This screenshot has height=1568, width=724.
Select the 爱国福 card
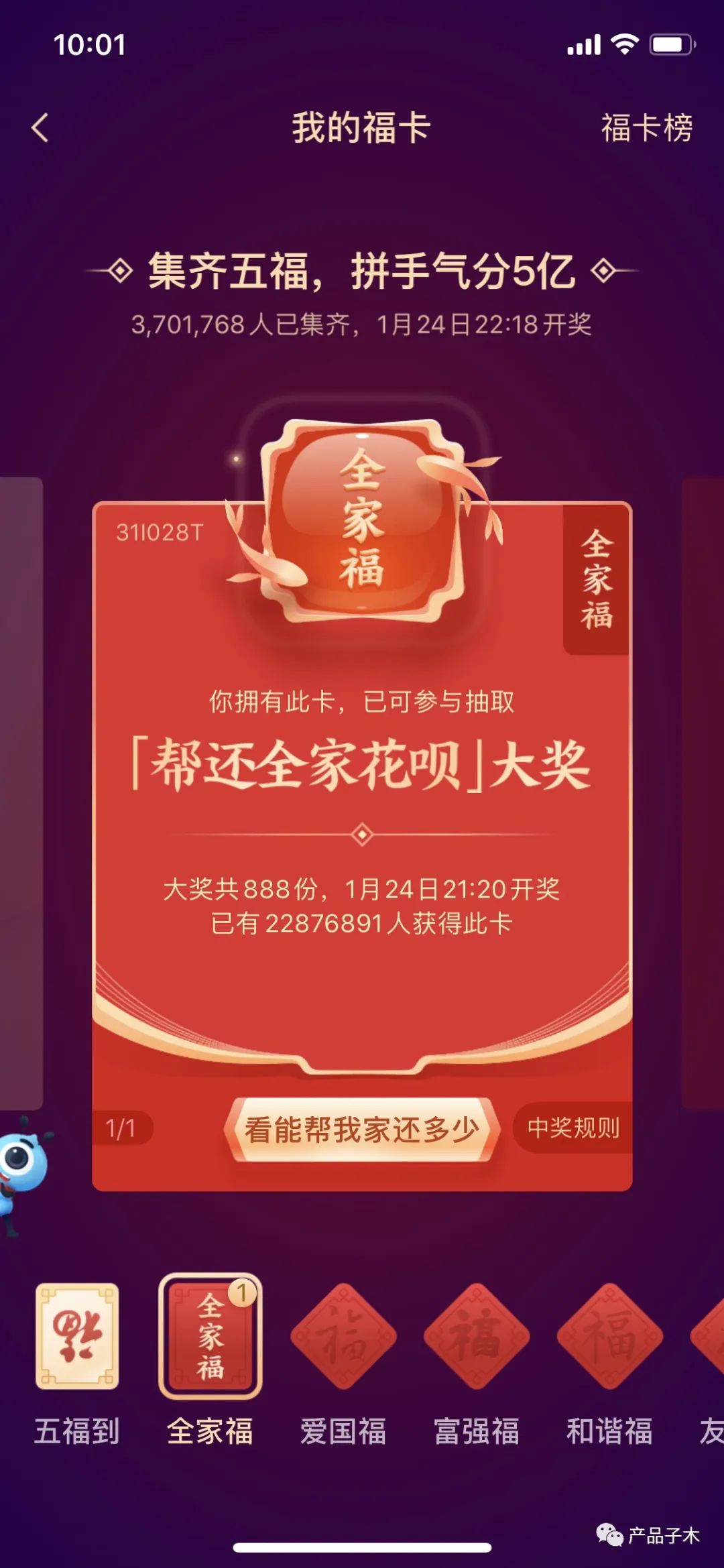coord(343,1336)
